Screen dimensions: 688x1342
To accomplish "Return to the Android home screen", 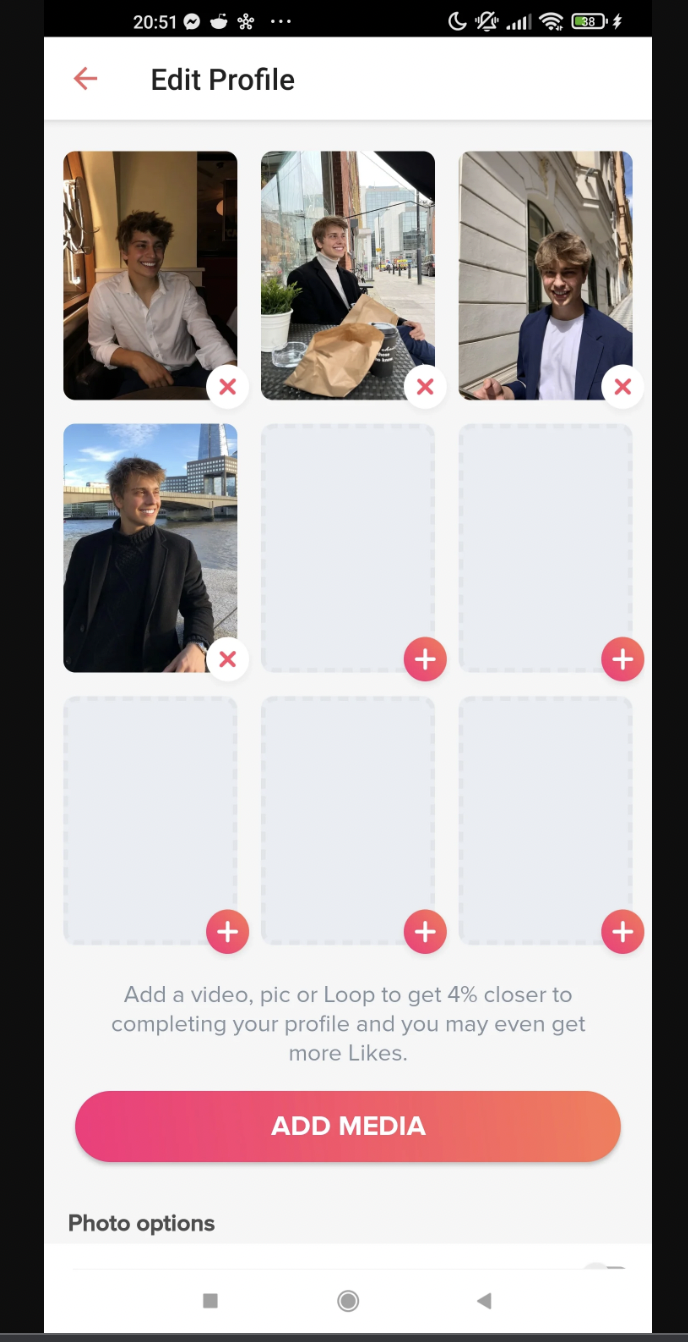I will [x=348, y=1300].
